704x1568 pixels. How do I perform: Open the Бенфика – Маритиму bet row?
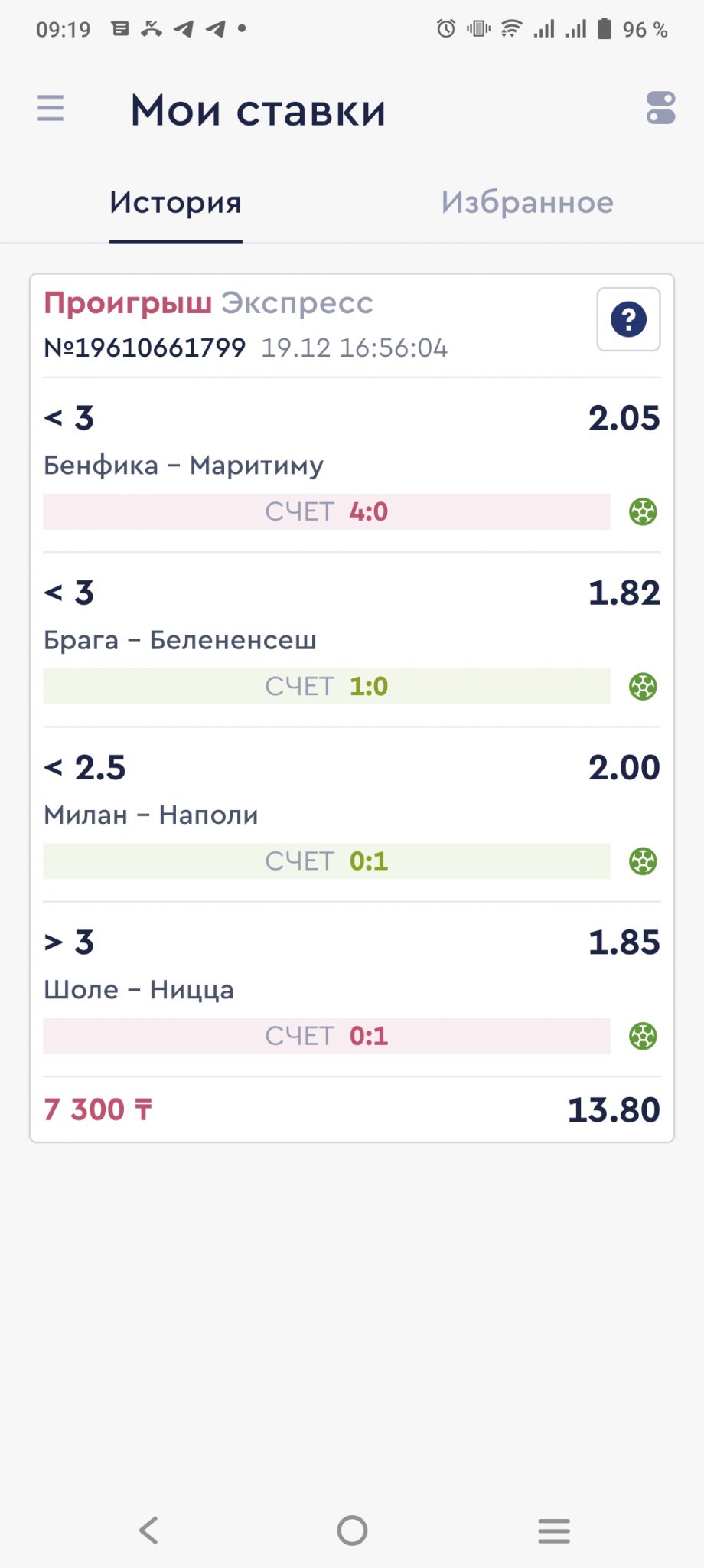[x=351, y=465]
